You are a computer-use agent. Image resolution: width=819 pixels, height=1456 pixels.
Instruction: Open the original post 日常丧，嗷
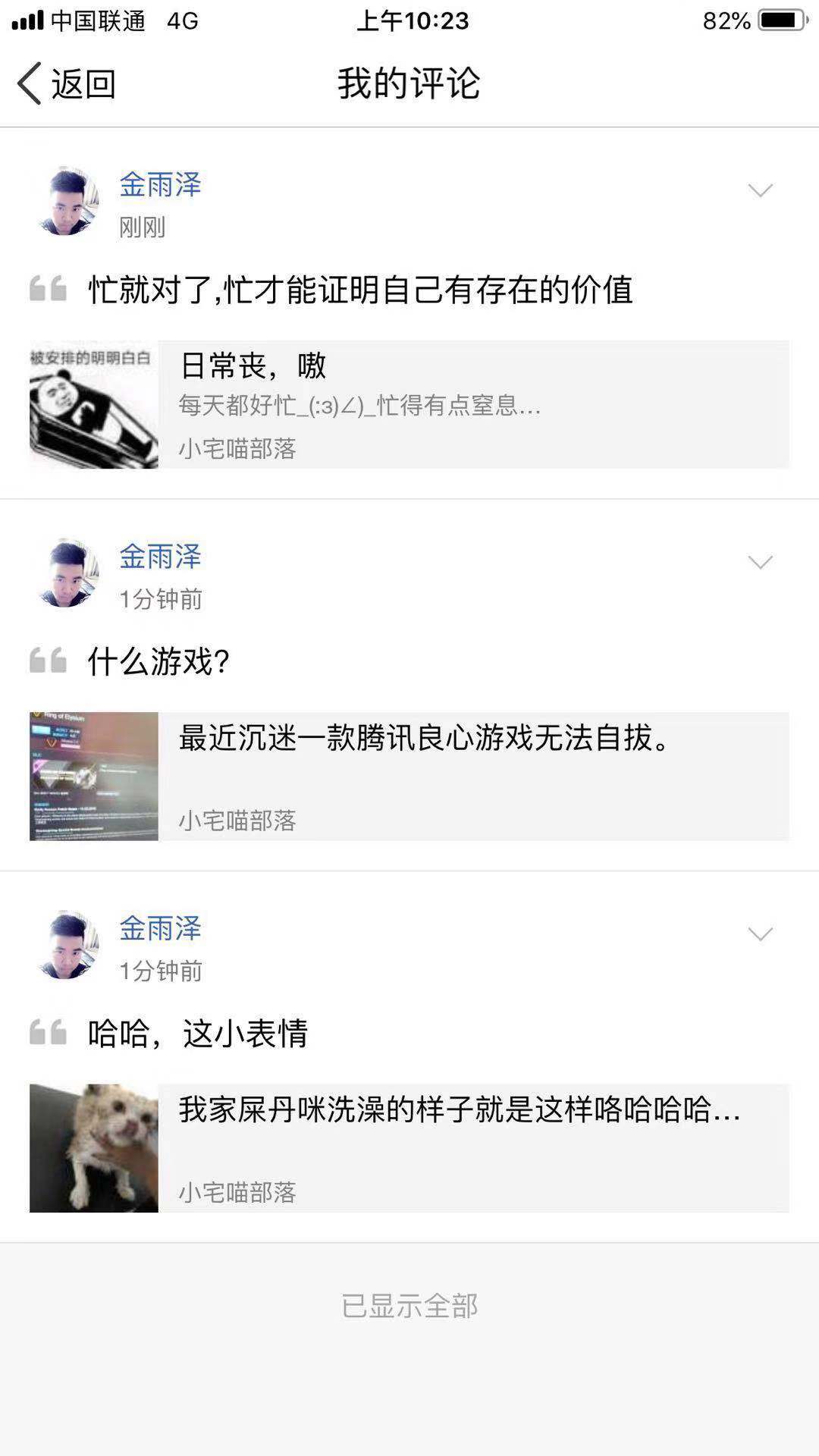pos(409,404)
